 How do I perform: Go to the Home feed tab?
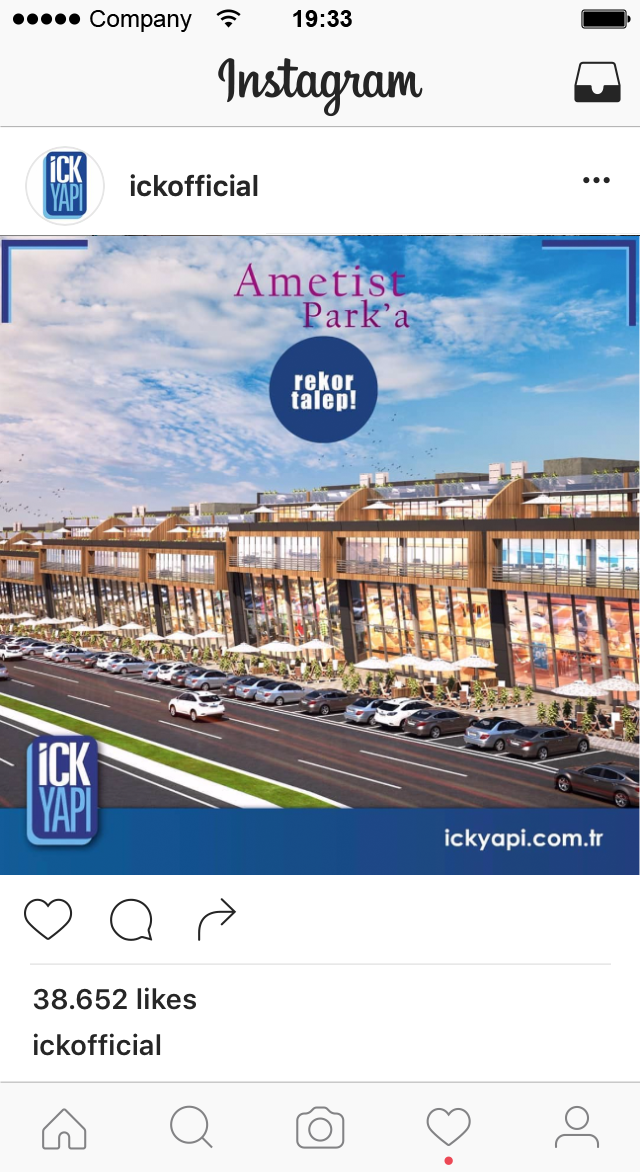pos(64,1127)
